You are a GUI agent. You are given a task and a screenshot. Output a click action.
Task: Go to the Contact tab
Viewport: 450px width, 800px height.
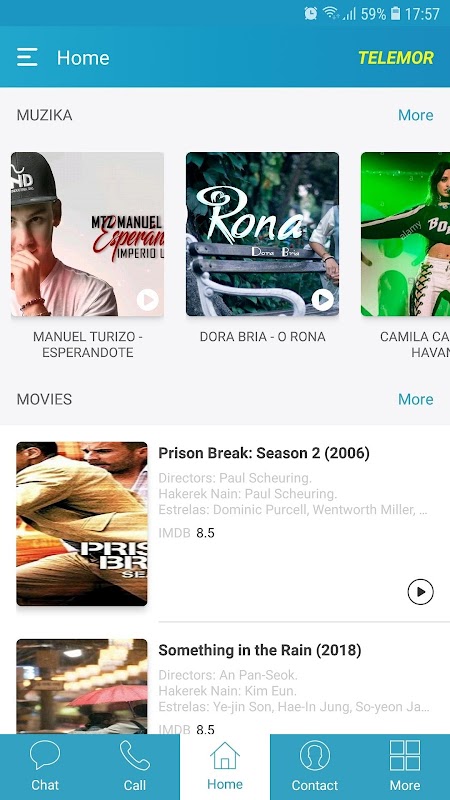coord(315,766)
